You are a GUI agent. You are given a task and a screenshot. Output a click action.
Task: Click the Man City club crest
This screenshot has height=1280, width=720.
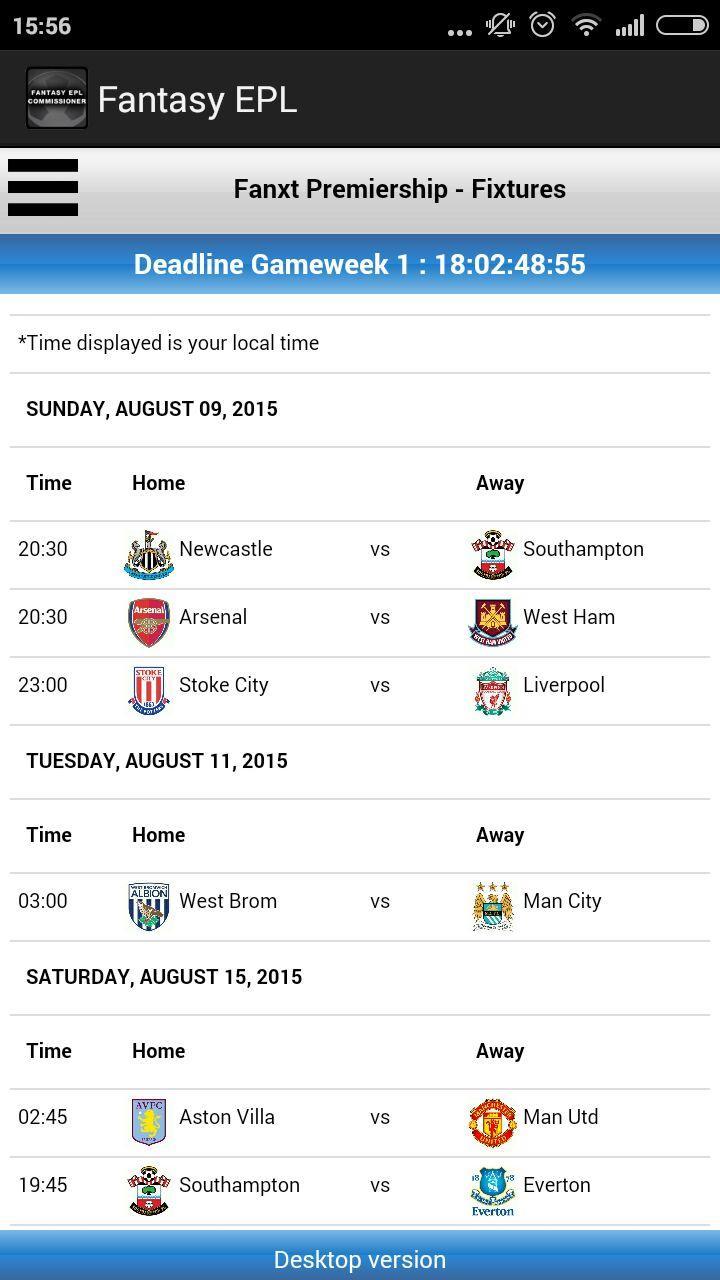[491, 901]
